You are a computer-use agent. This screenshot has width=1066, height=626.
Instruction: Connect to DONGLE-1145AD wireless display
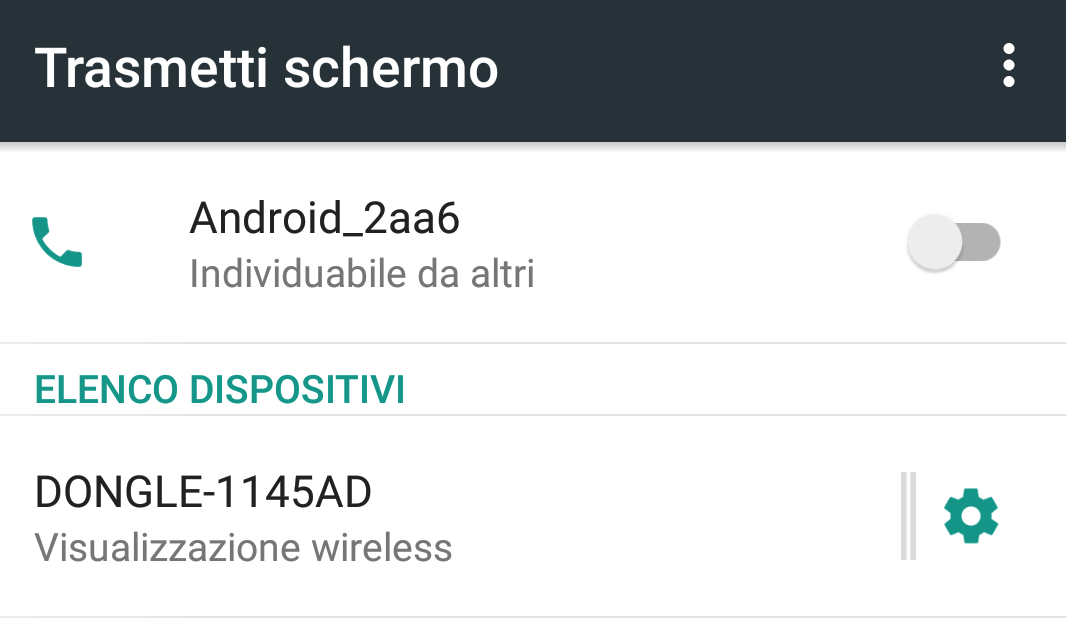[400, 517]
